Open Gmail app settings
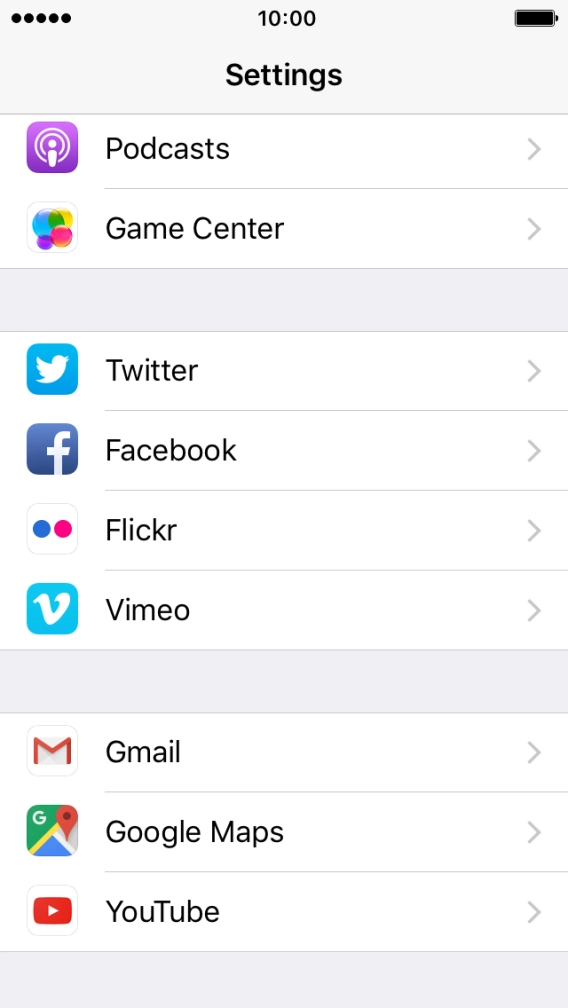This screenshot has width=568, height=1008. pos(284,752)
